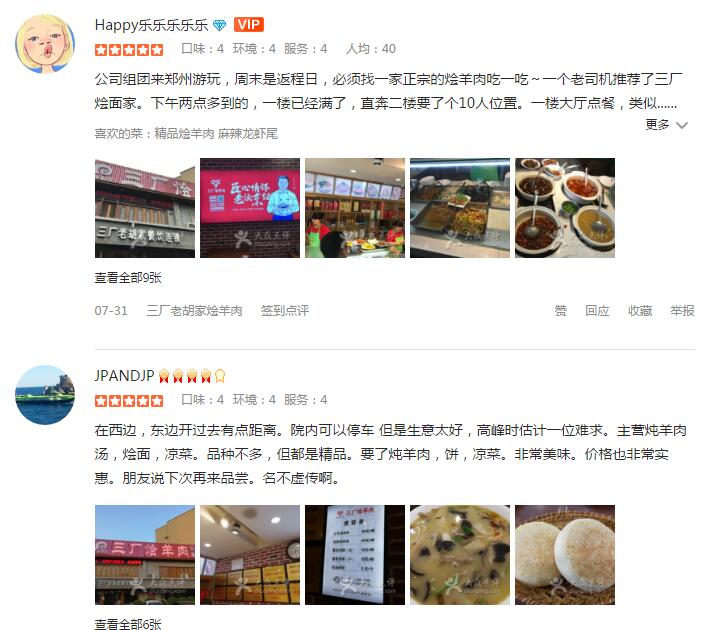Tap 查看全部9张 to view all photos
This screenshot has height=630, width=708.
[128, 278]
